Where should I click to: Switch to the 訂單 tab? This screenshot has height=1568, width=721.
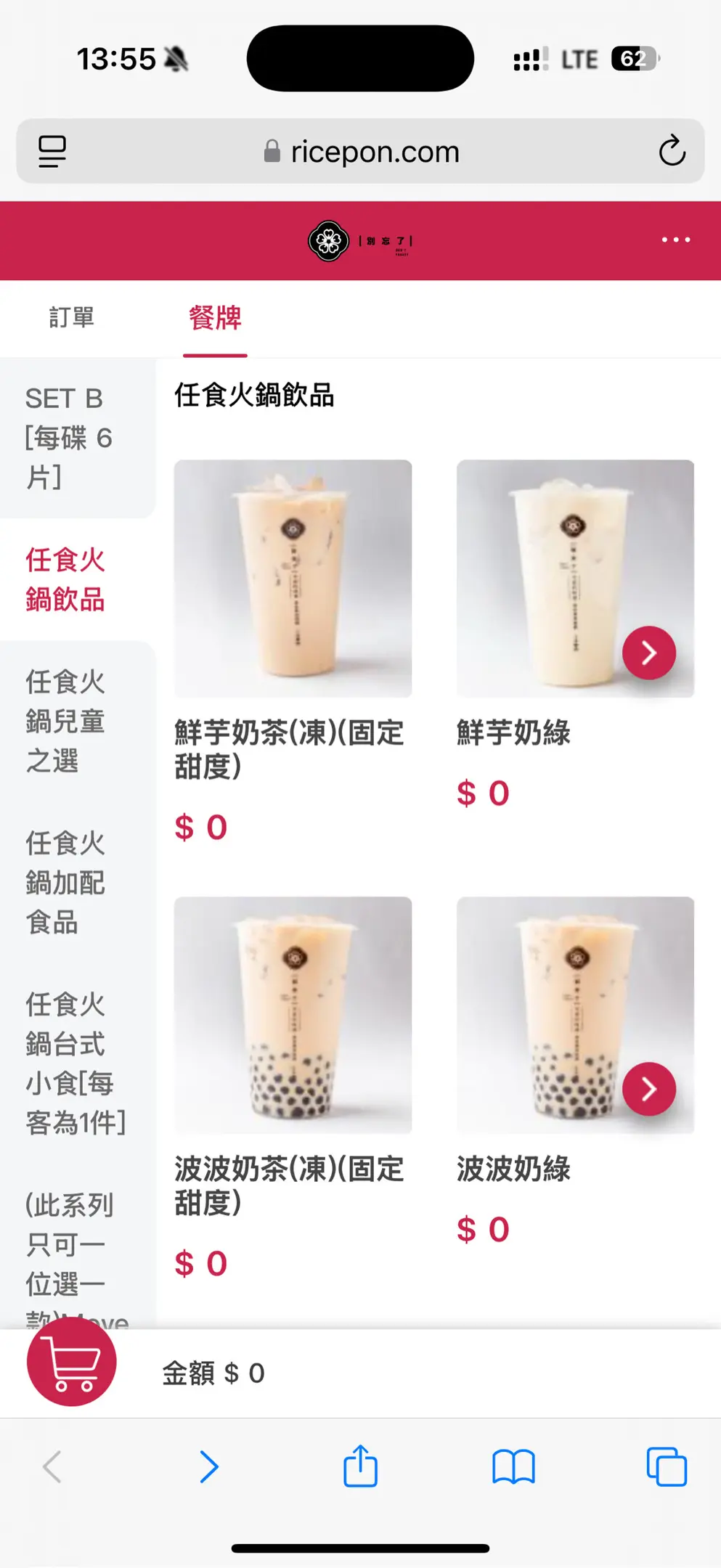(71, 318)
